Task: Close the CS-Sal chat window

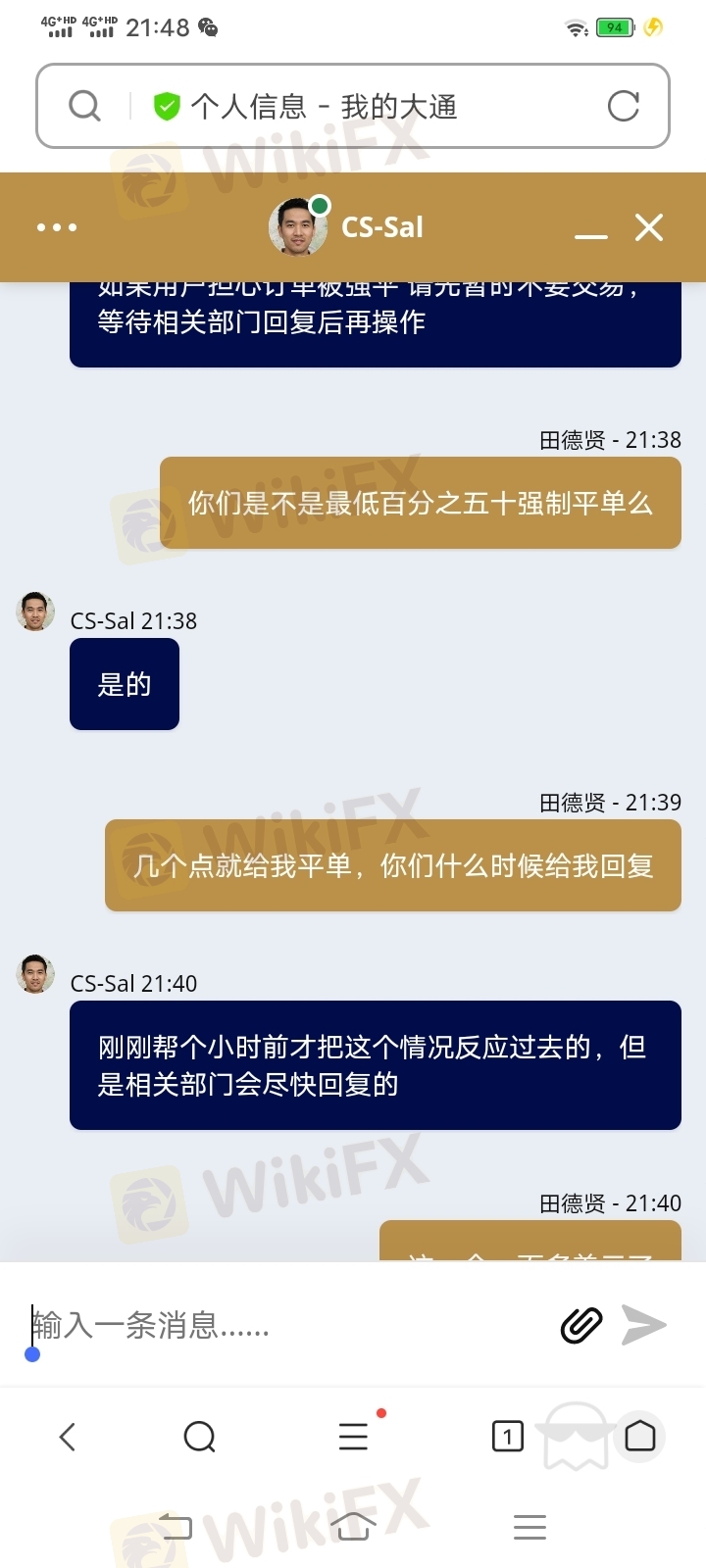Action: coord(648,227)
